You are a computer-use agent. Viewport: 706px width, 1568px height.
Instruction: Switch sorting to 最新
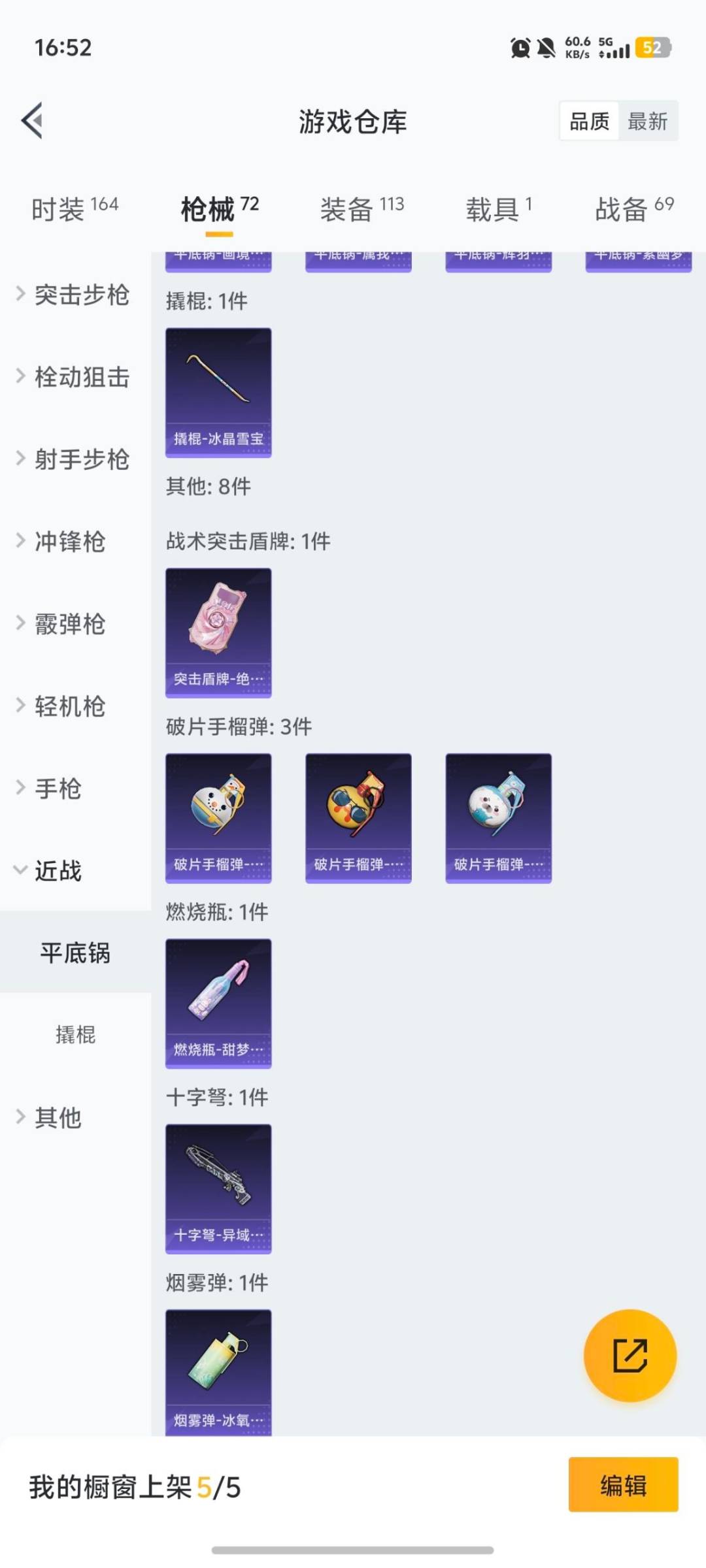coord(647,122)
